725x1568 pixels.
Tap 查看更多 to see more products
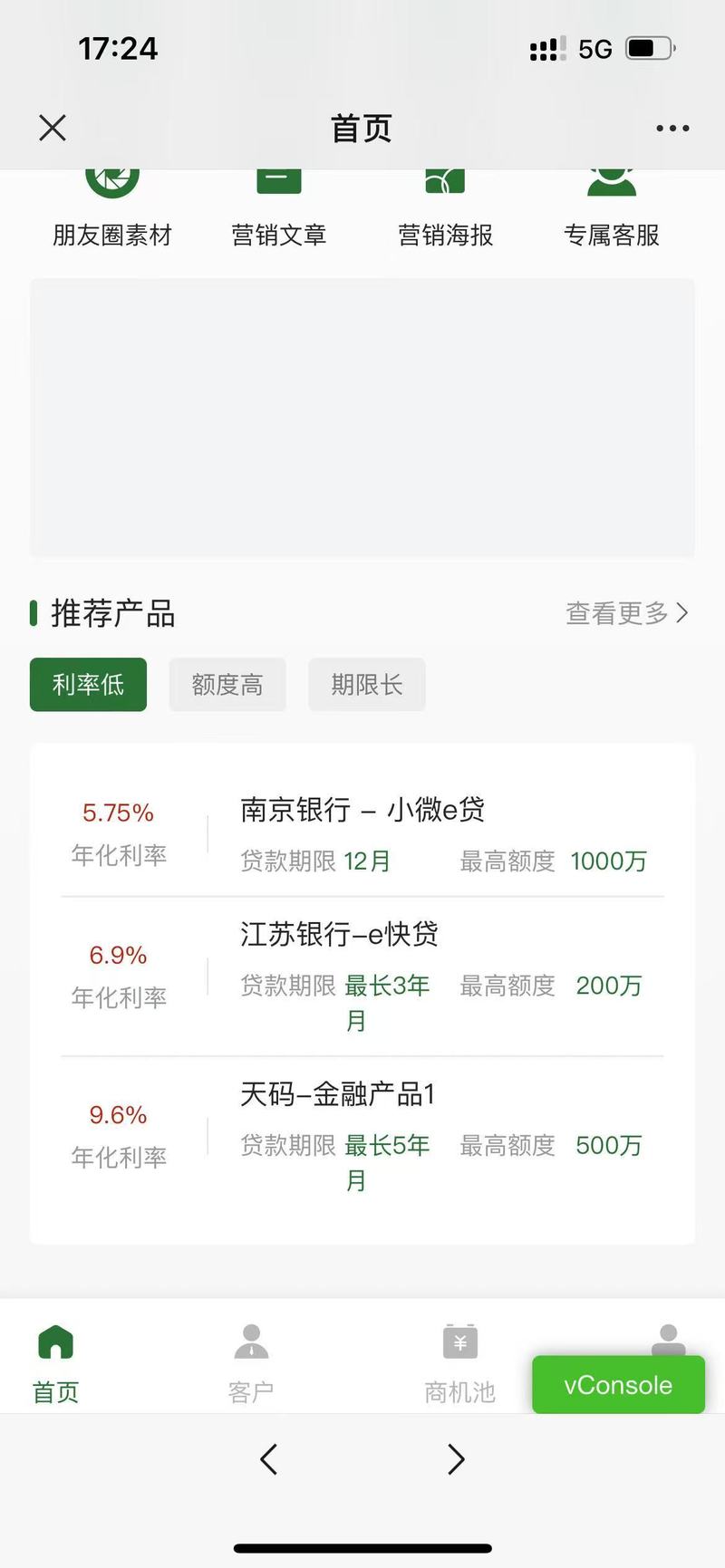coord(627,613)
